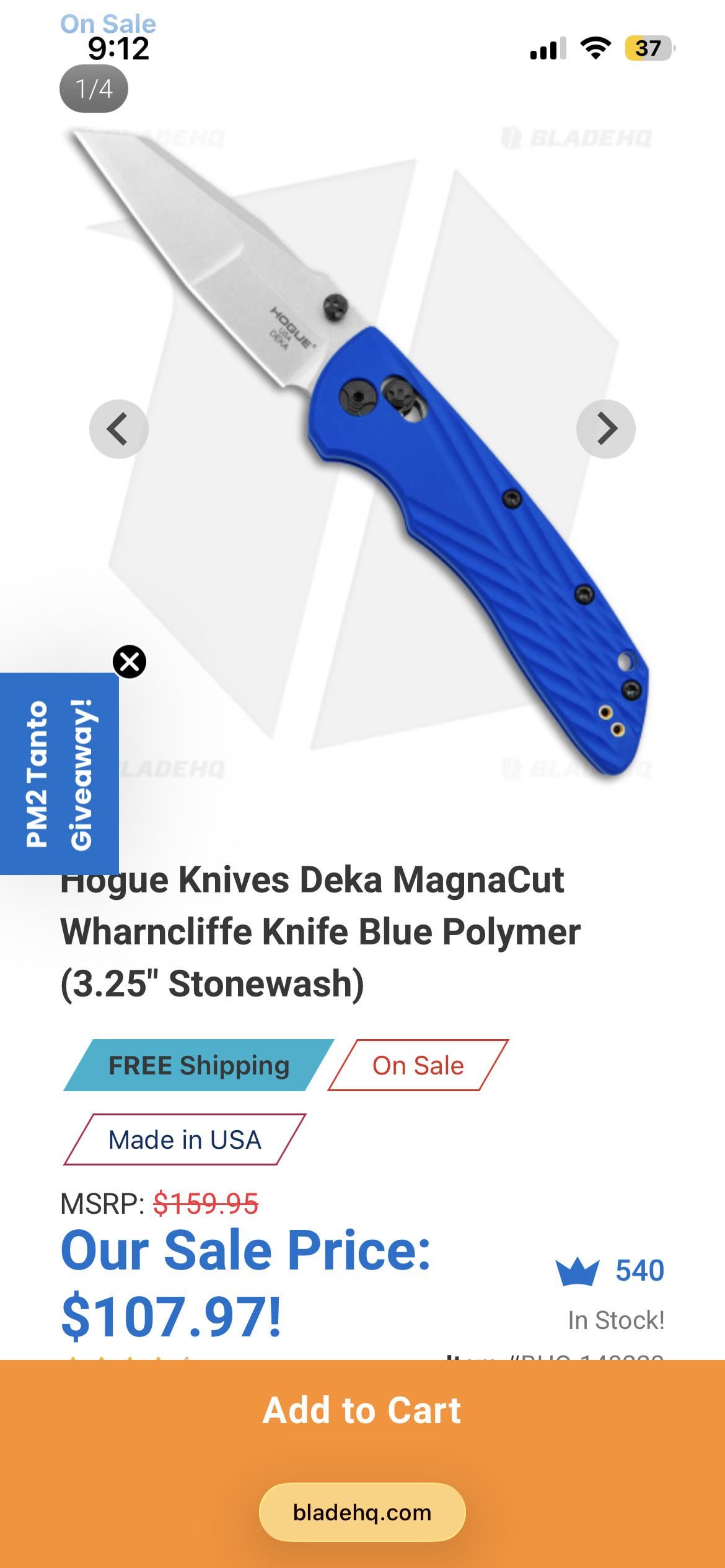Open the PM2 Tanto Giveaway tab

59,773
